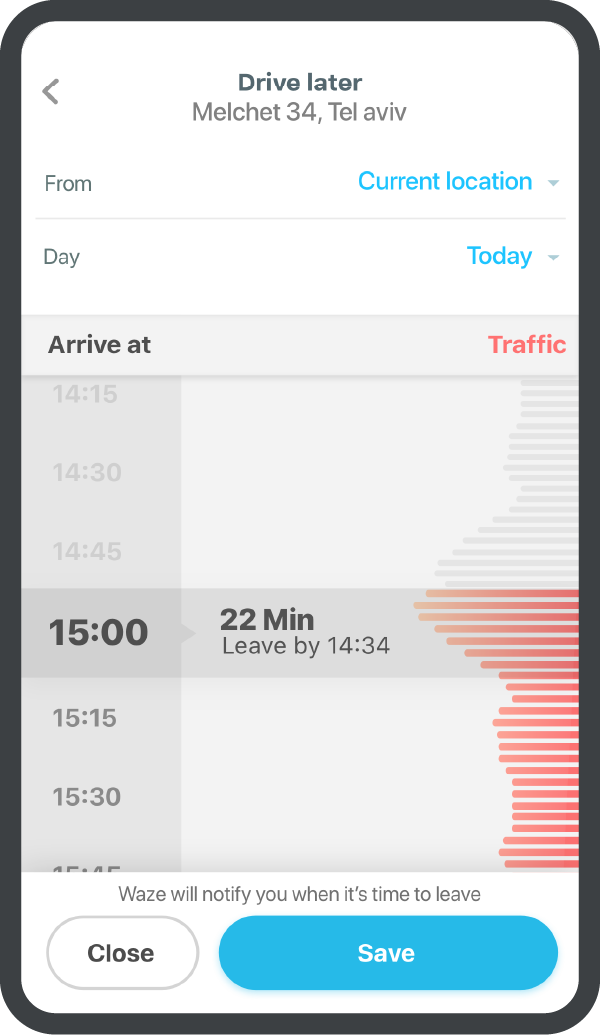Go back using the top-left arrow
This screenshot has height=1035, width=600.
tap(51, 92)
